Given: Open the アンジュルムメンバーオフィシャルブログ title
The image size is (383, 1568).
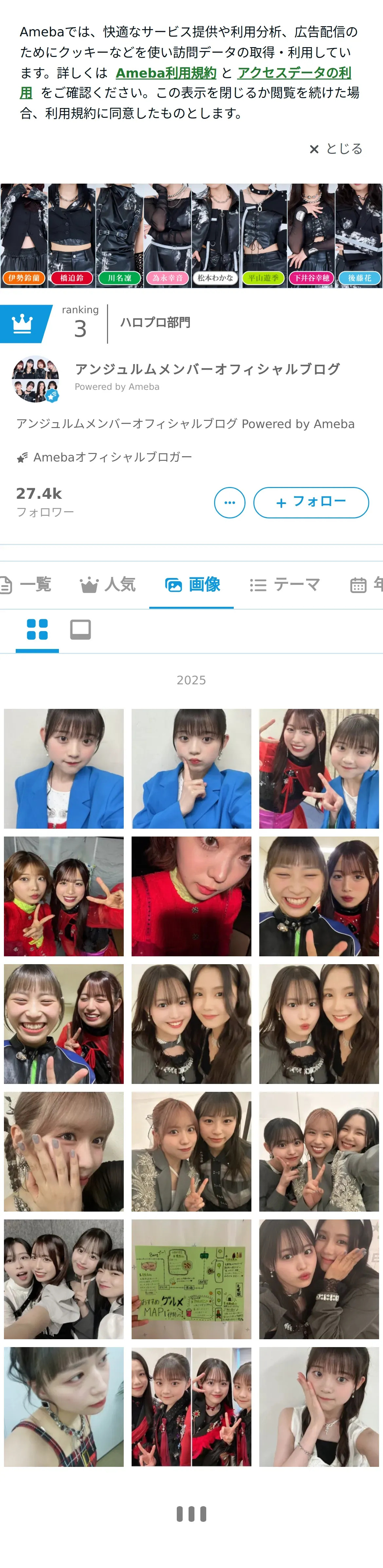Looking at the screenshot, I should 207,369.
